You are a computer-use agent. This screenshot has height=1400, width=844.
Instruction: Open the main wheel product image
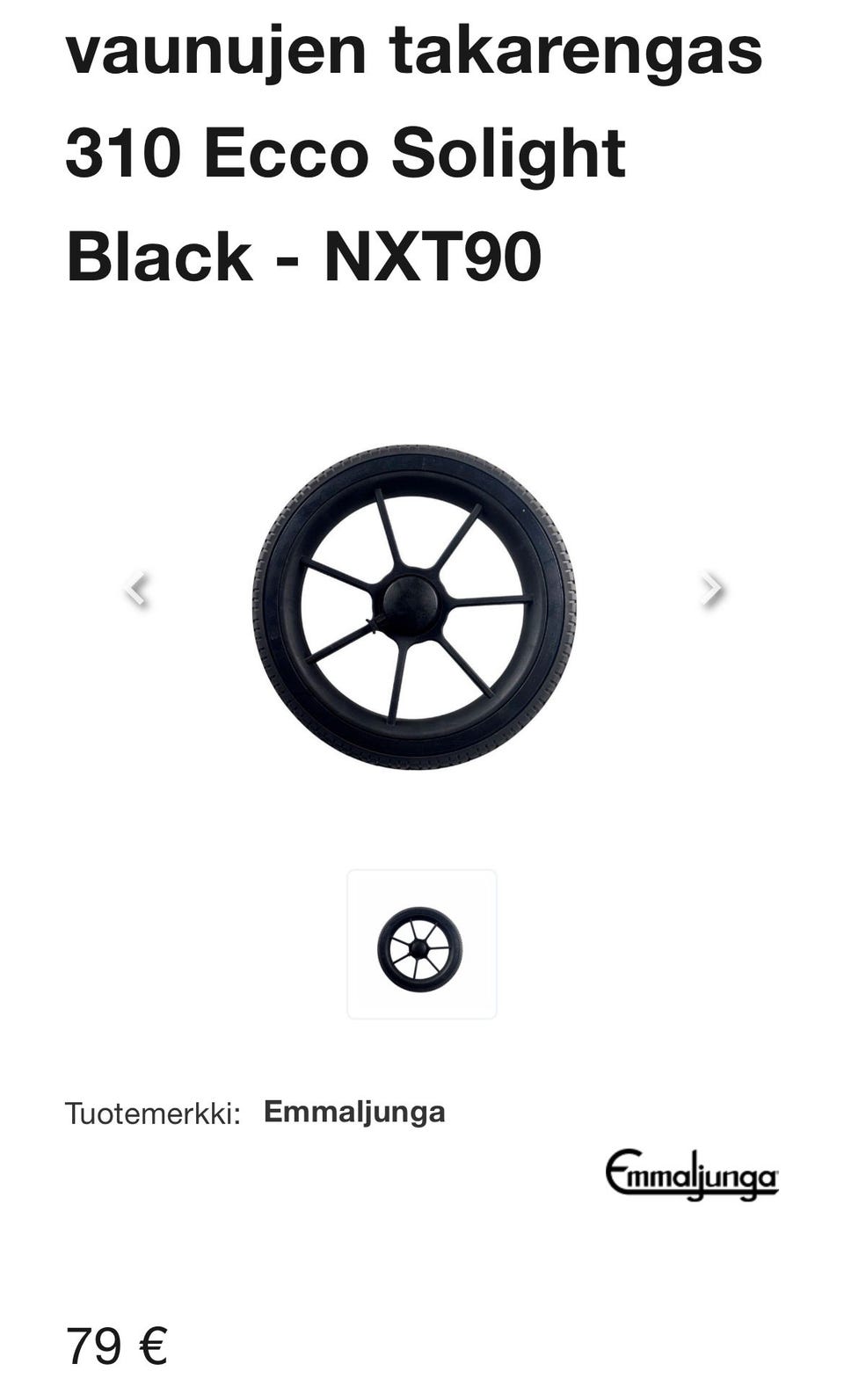414,608
